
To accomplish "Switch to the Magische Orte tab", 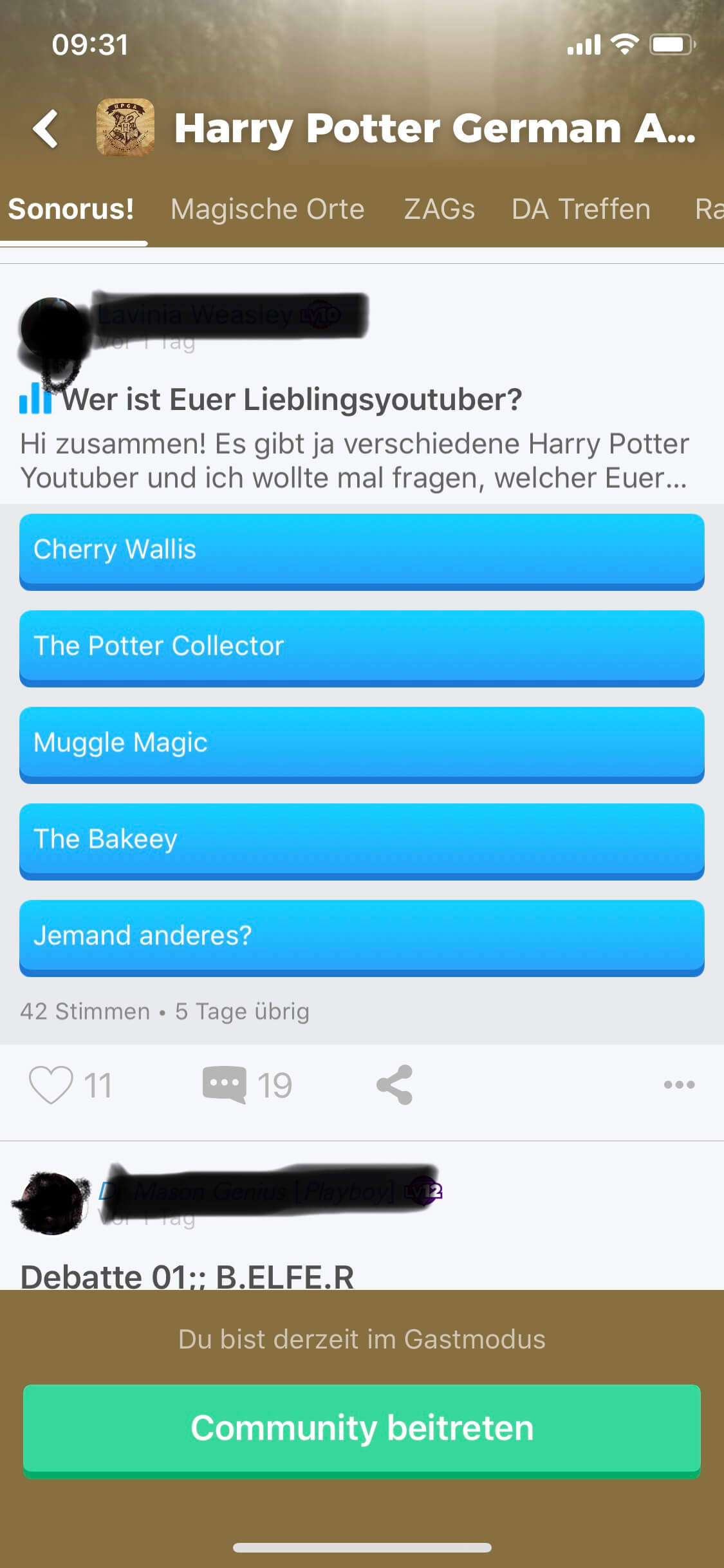I will click(x=267, y=209).
